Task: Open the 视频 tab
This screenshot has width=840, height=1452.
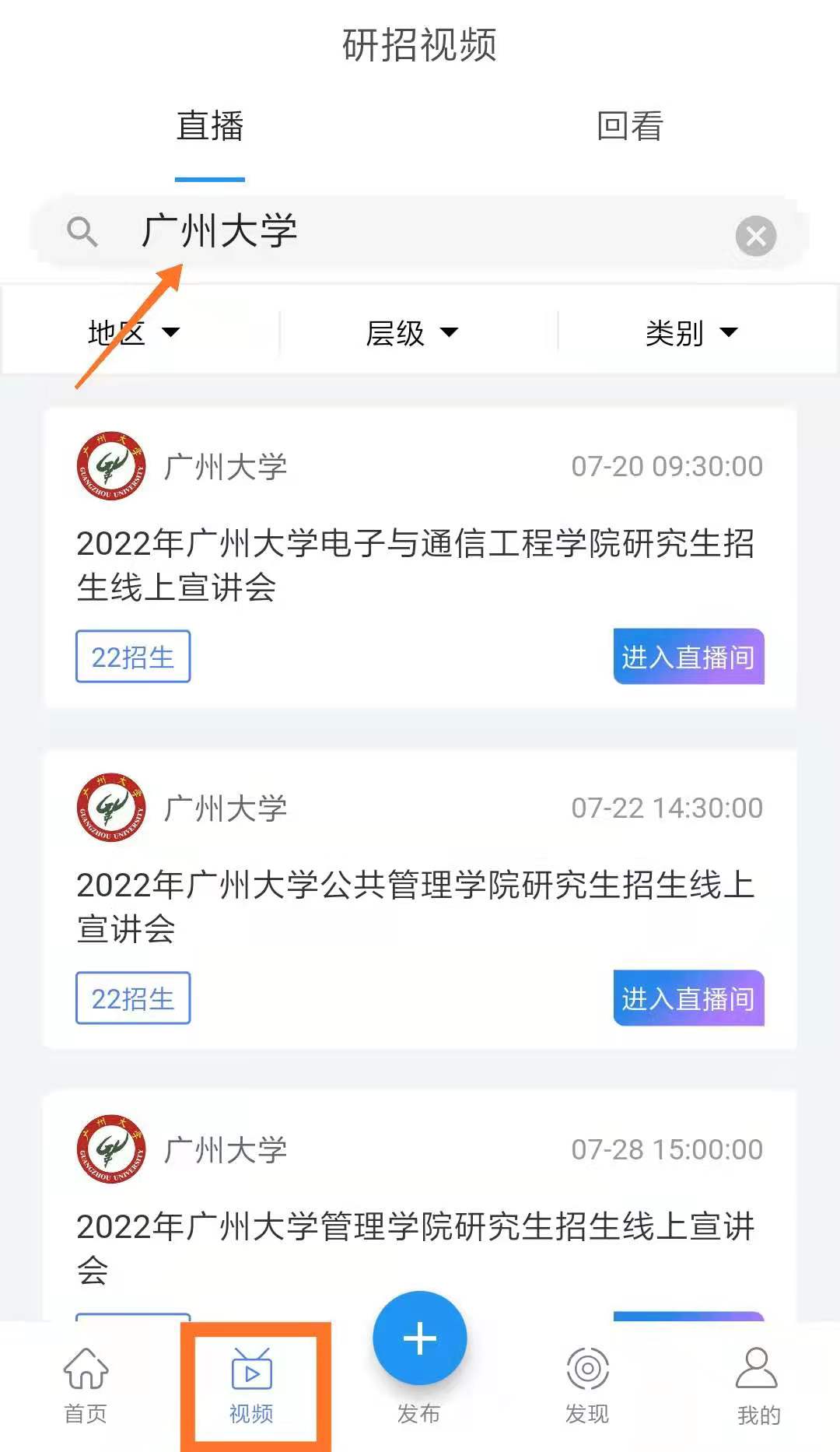Action: point(251,1387)
